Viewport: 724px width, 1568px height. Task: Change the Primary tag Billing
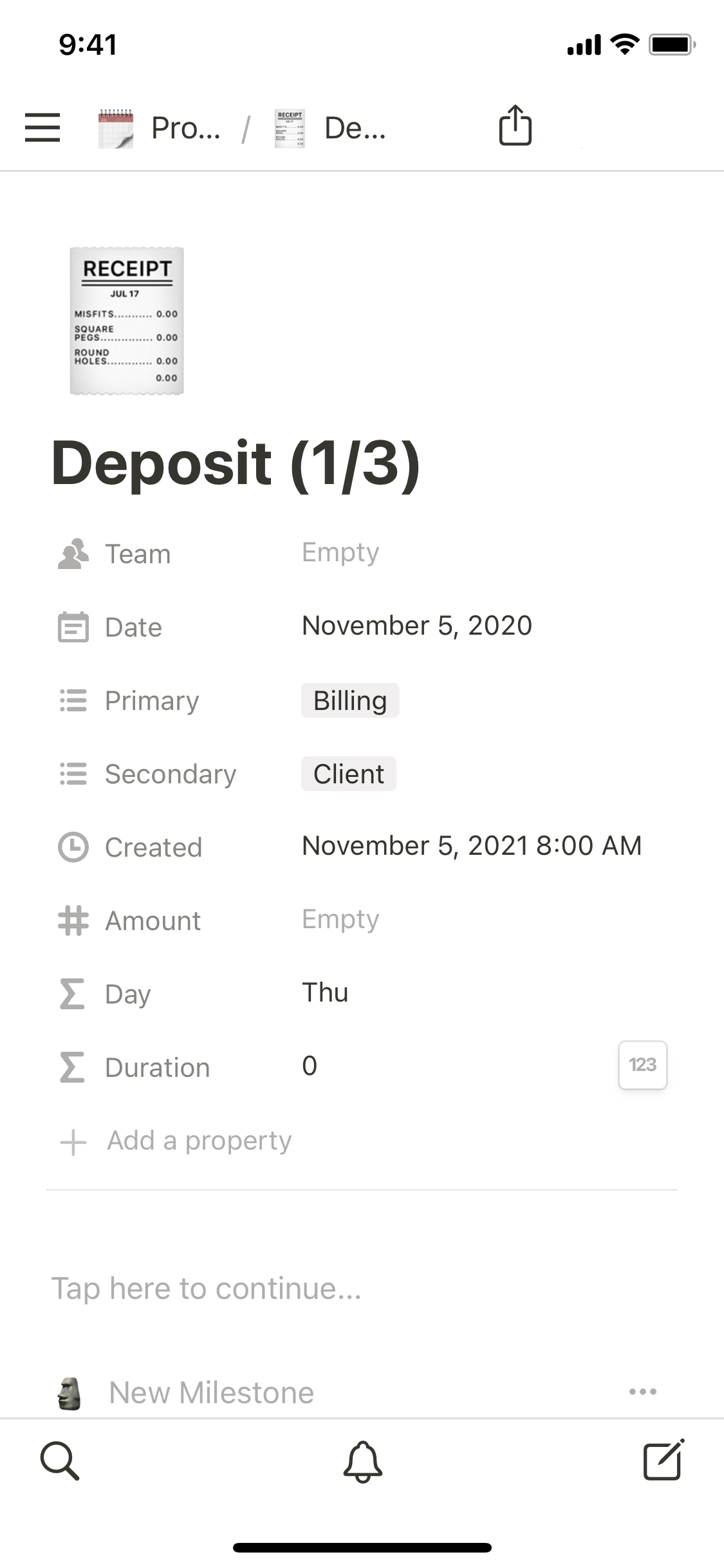point(350,700)
